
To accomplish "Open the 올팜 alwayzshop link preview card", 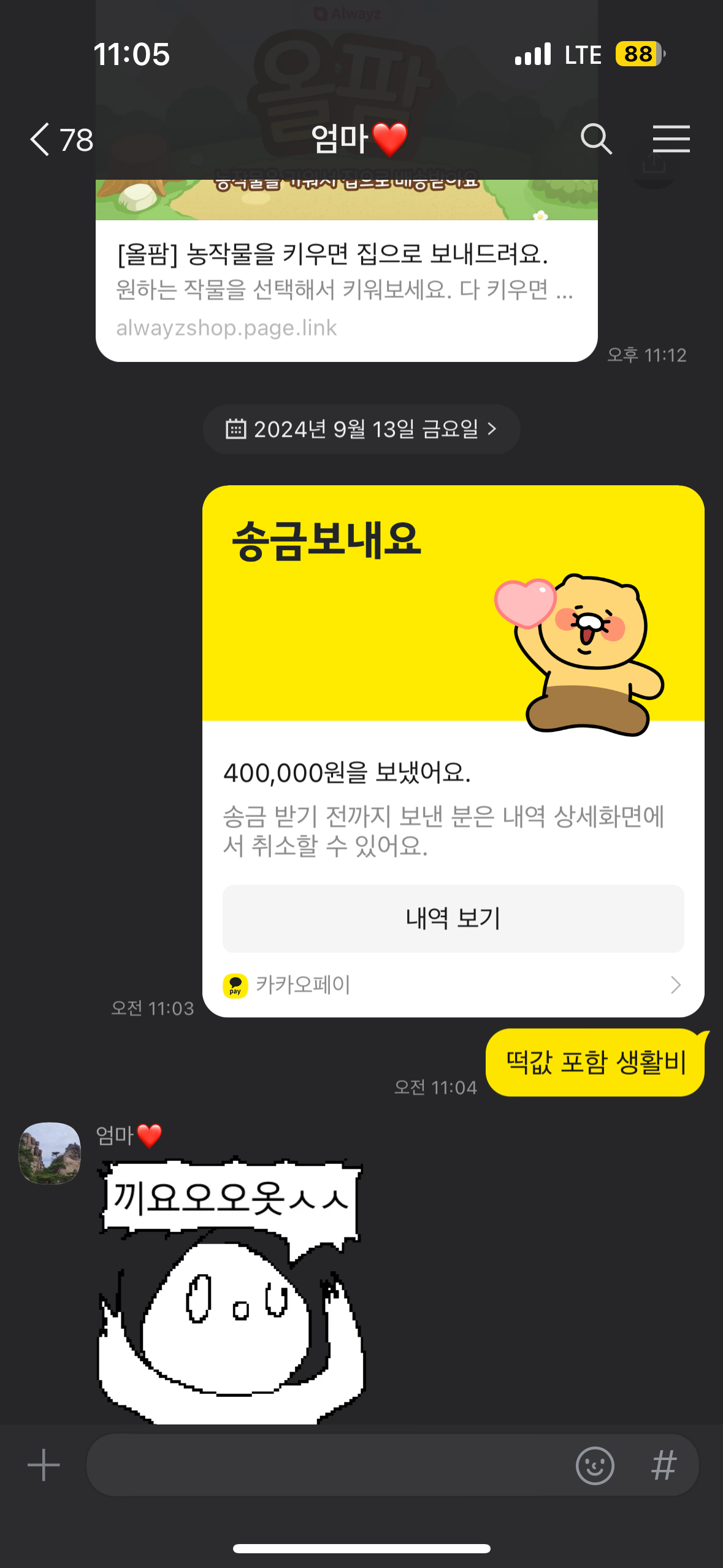I will point(346,270).
